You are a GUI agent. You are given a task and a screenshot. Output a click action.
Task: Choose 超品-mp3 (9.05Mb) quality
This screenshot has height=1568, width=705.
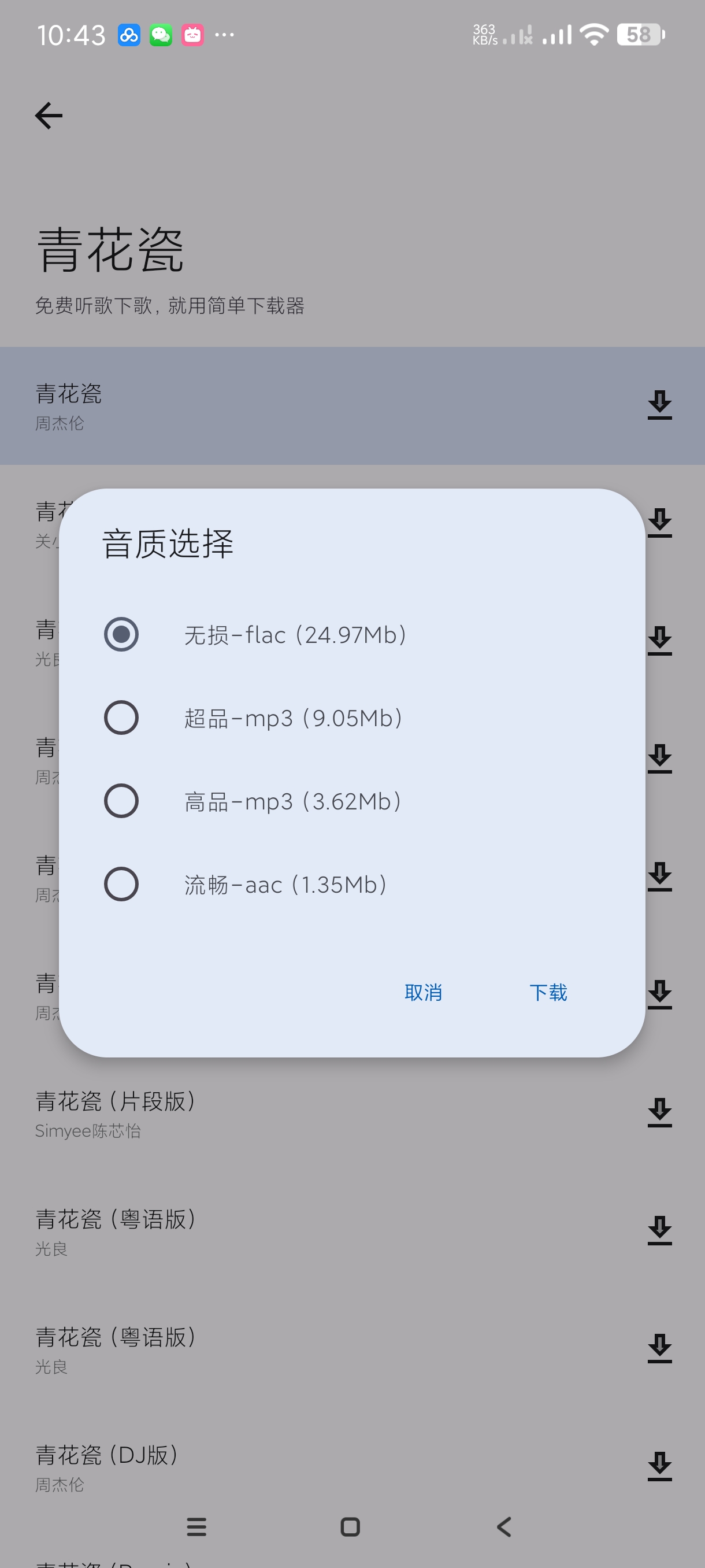[x=121, y=718]
